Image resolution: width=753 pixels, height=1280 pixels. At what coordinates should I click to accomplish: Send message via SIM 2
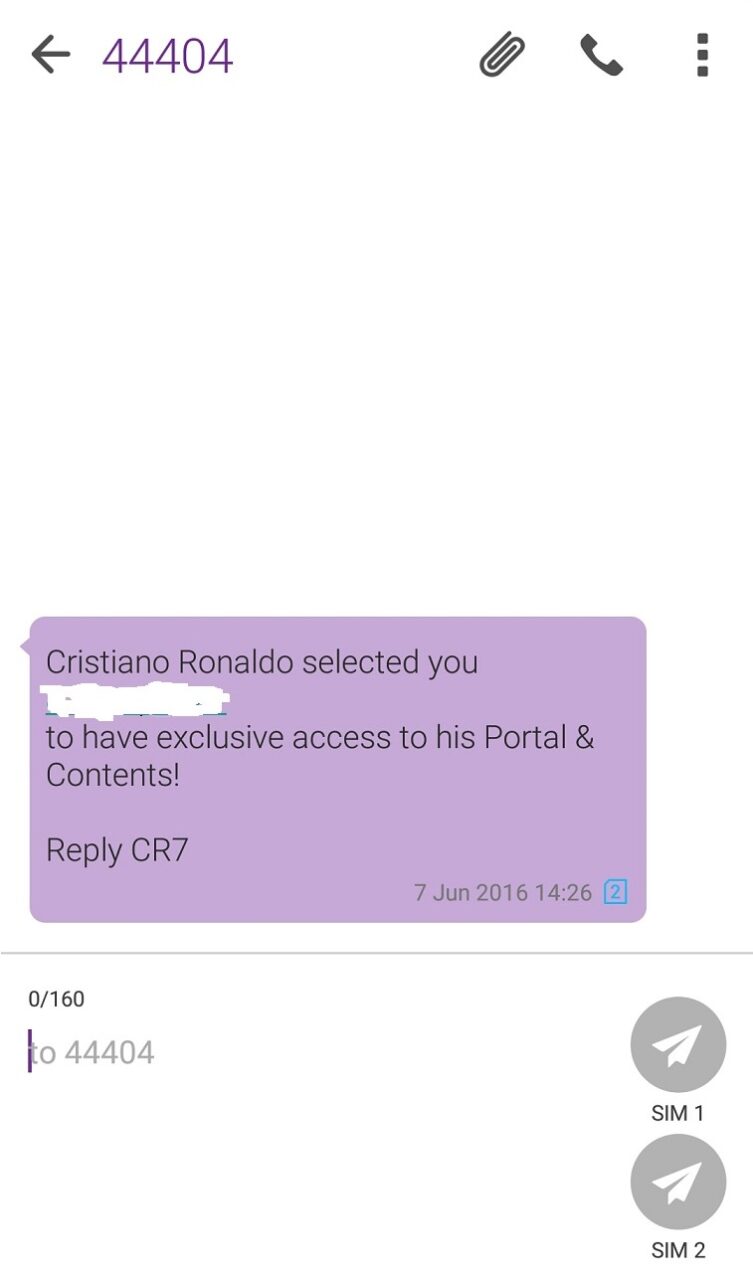pyautogui.click(x=678, y=1182)
